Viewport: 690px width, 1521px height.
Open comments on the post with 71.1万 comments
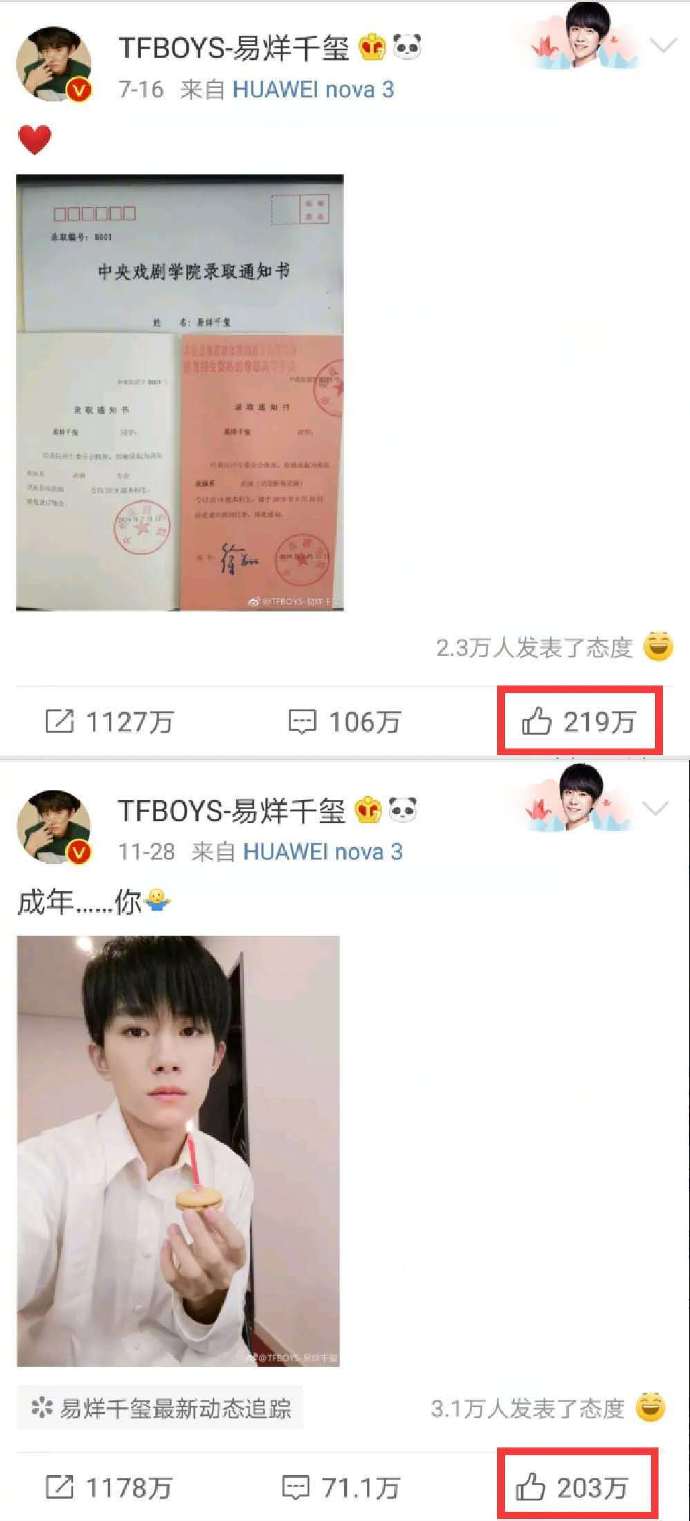[340, 1488]
